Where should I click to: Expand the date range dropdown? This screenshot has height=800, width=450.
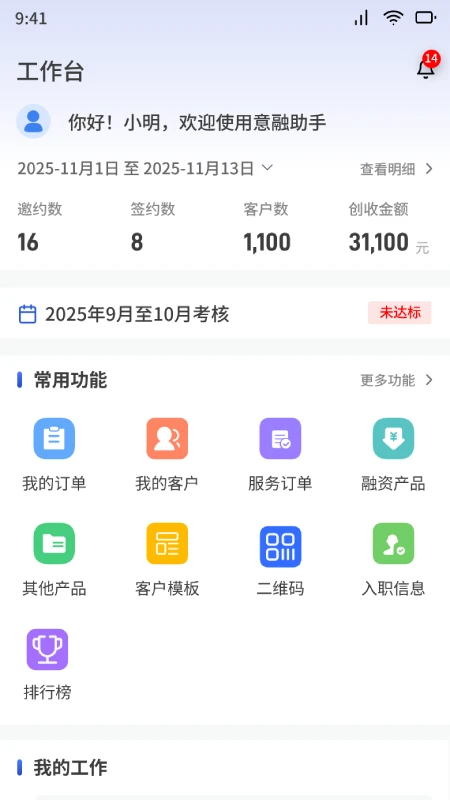tap(145, 168)
